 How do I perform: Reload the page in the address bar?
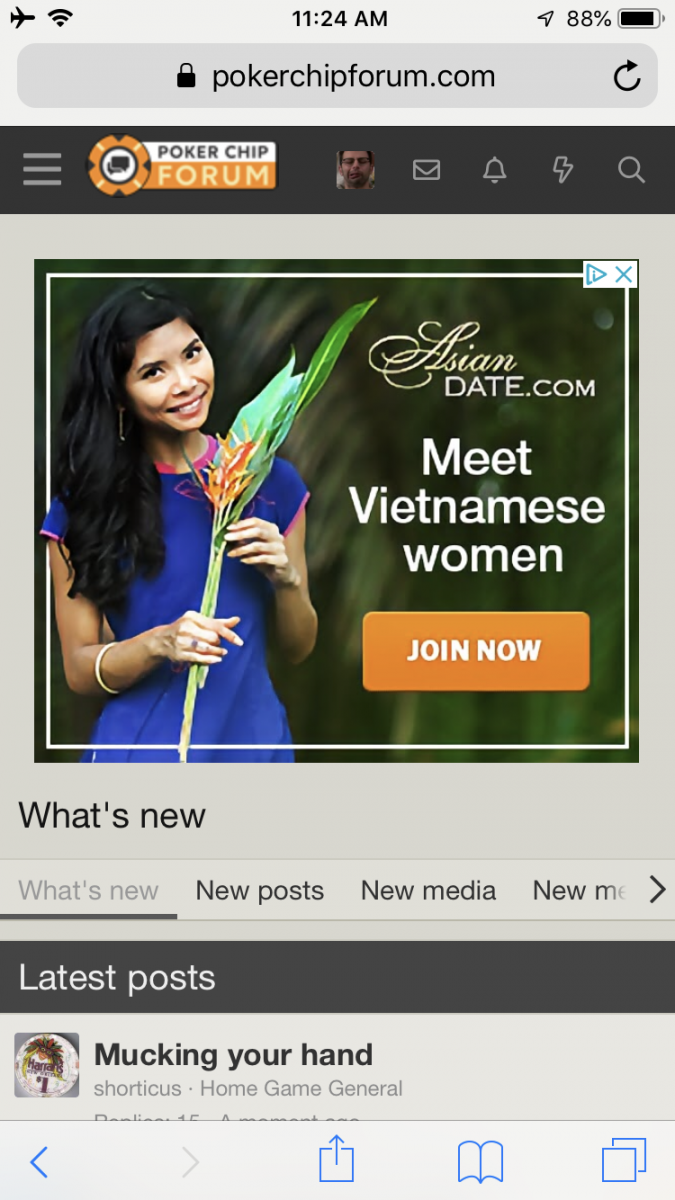(627, 76)
